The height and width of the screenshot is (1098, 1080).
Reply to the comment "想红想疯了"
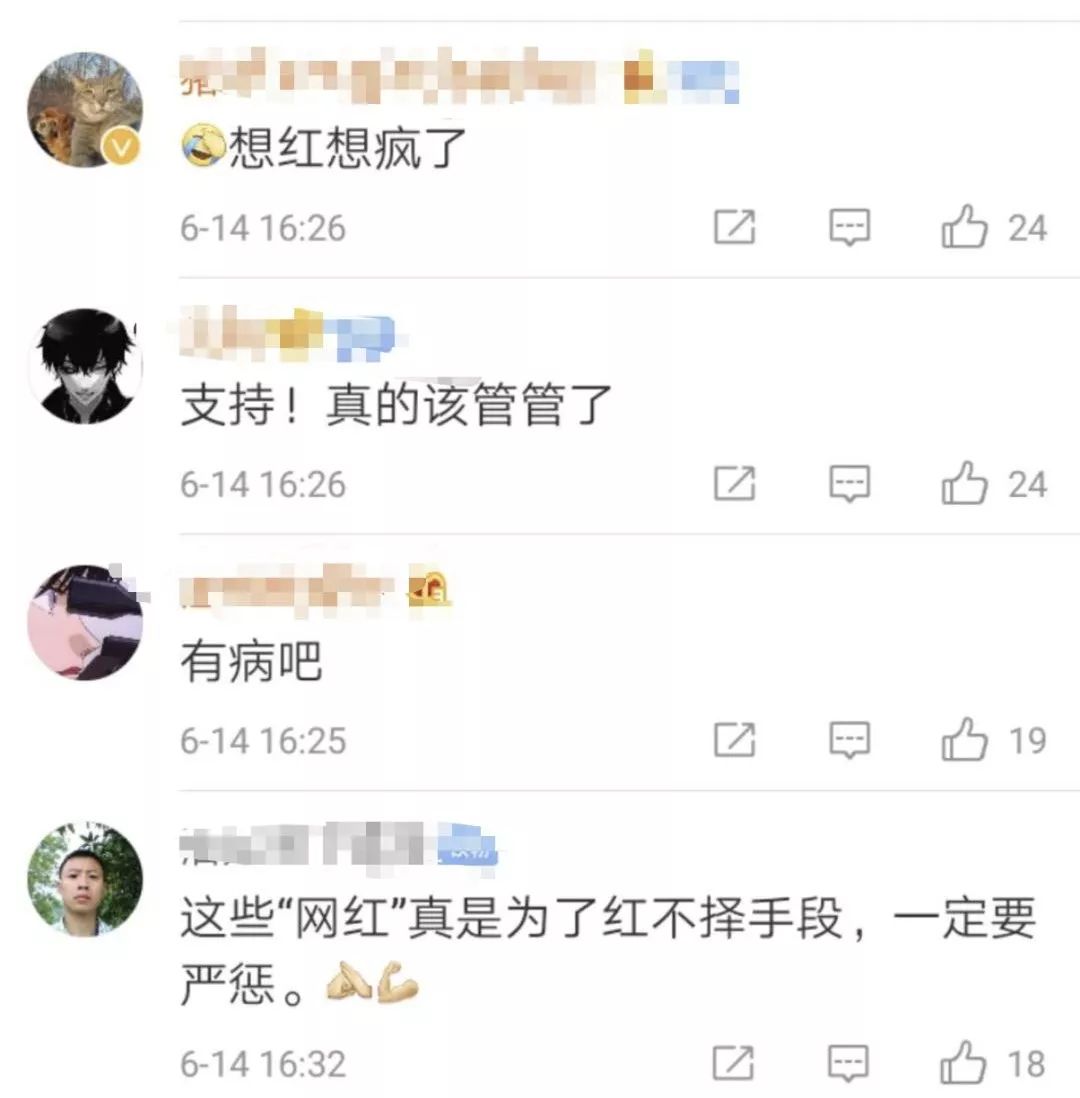(849, 229)
